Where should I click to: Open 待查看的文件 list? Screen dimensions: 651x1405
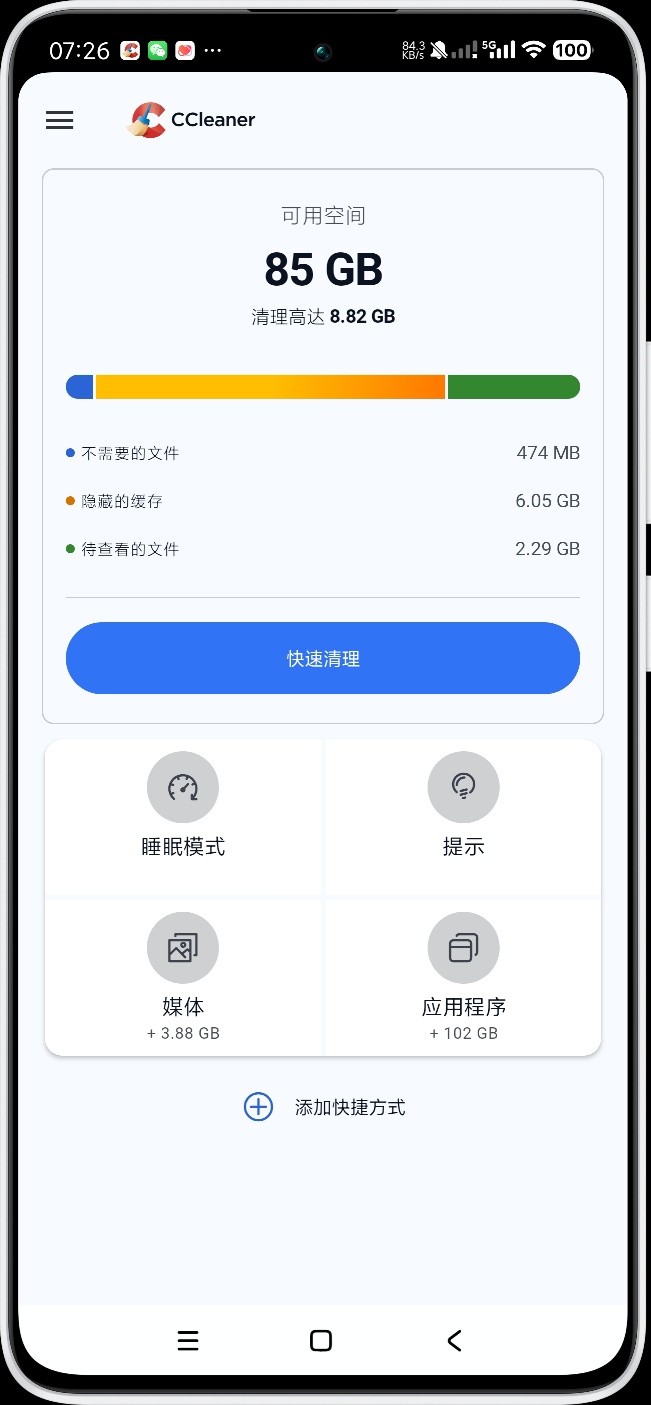click(x=322, y=549)
